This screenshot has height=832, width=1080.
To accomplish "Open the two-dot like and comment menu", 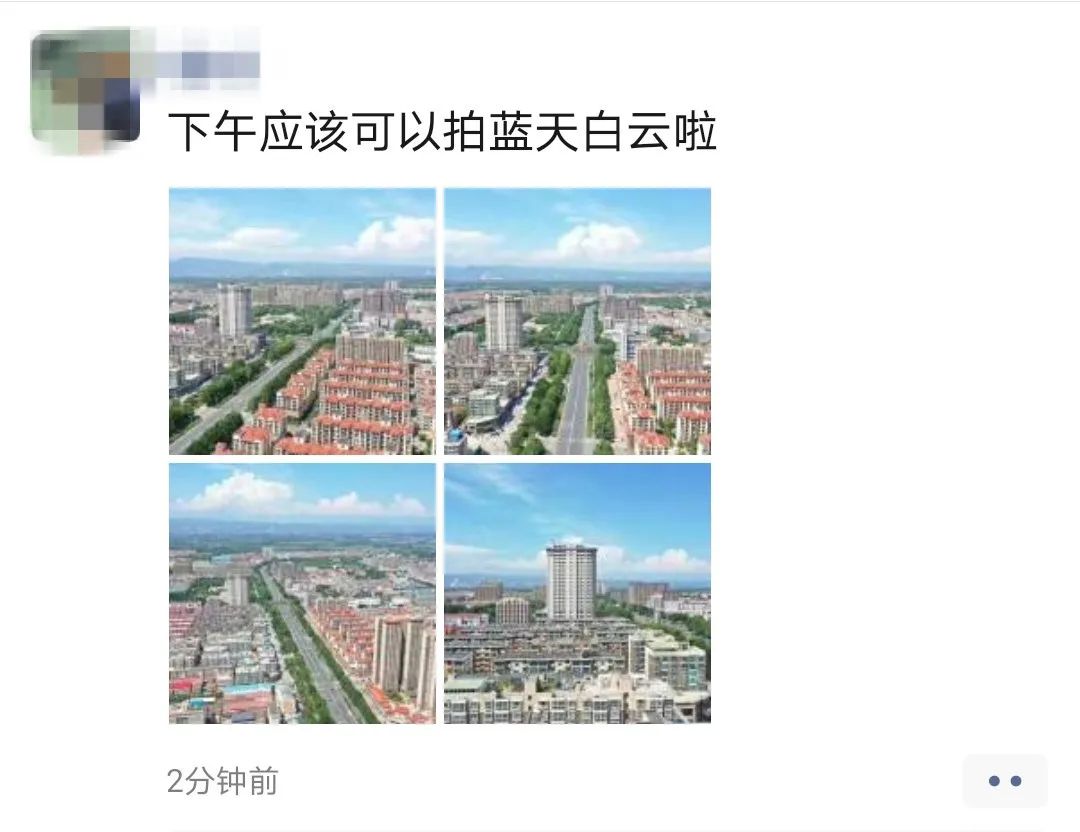I will pos(1004,781).
